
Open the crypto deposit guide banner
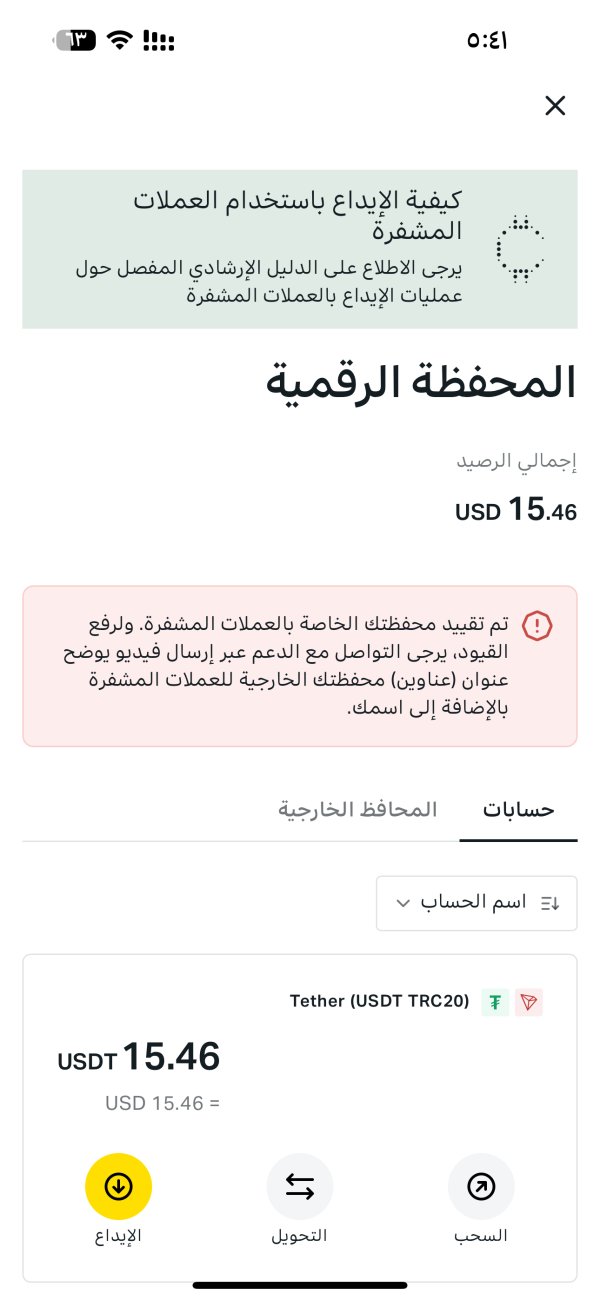[300, 249]
